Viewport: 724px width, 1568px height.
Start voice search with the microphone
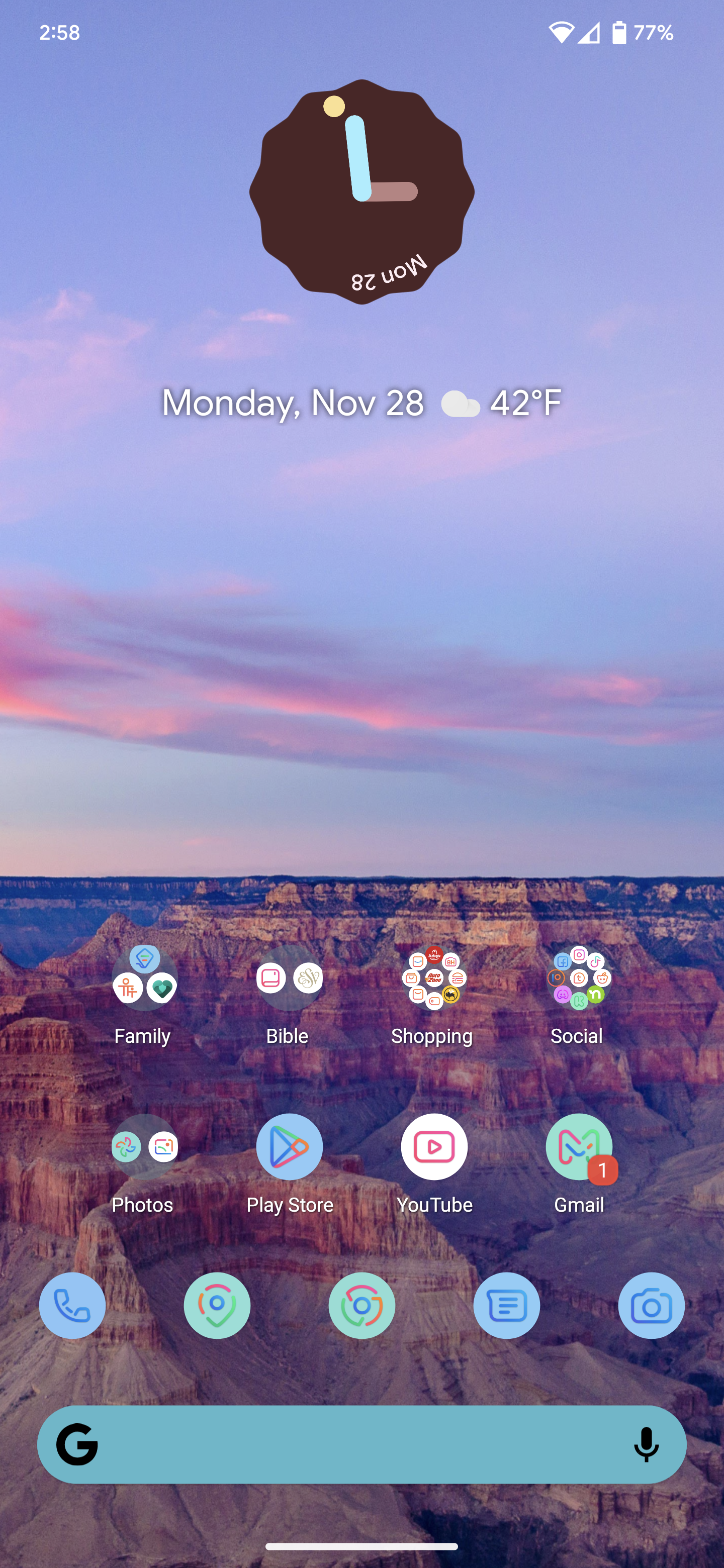[646, 1444]
